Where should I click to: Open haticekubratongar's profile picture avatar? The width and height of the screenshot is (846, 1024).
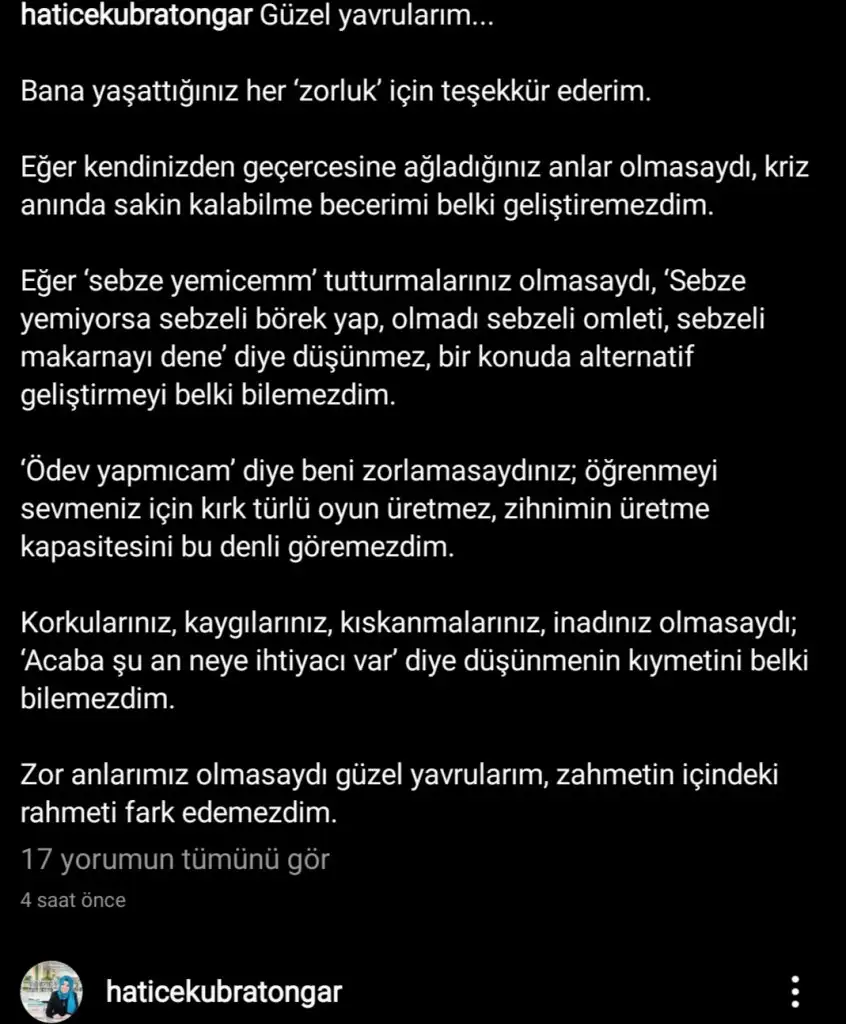coord(51,991)
